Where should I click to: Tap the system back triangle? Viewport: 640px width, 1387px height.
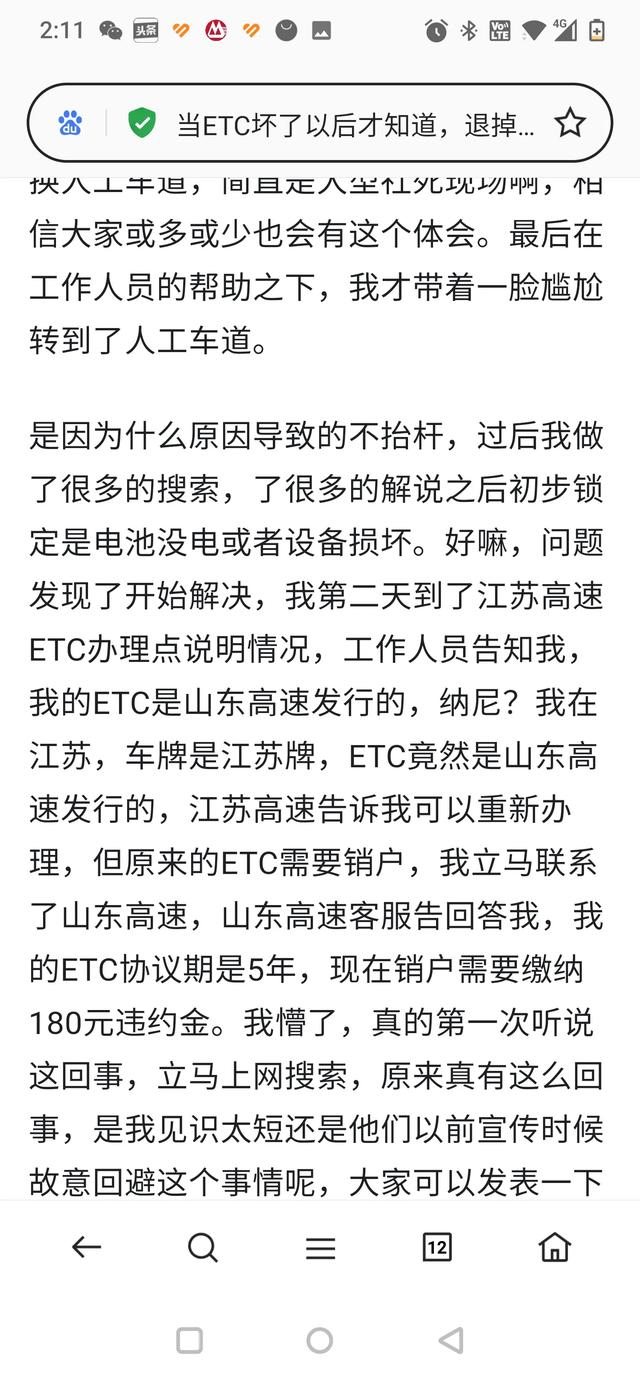click(451, 1340)
